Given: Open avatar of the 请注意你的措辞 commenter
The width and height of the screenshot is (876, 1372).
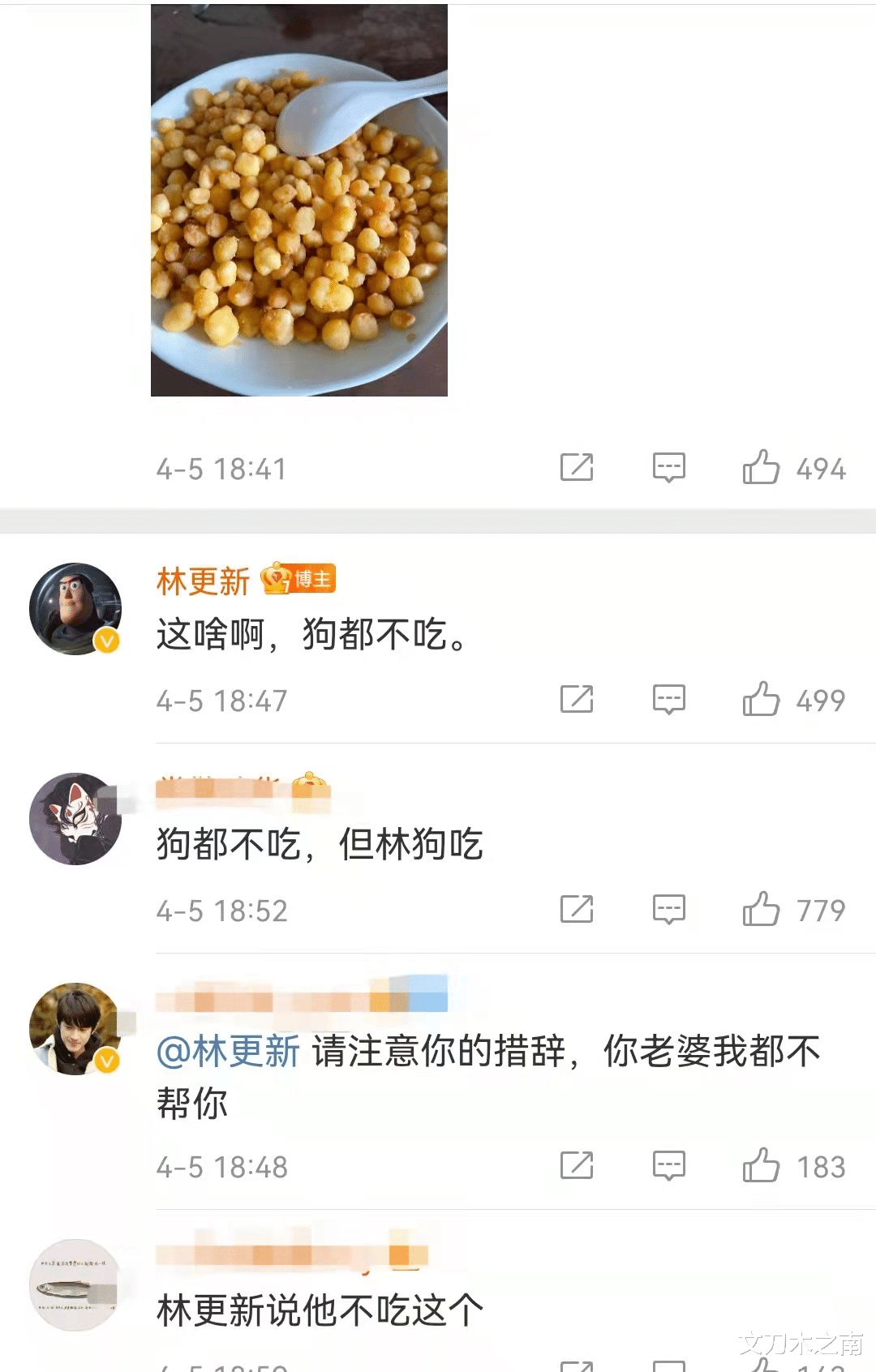Looking at the screenshot, I should 75,1029.
